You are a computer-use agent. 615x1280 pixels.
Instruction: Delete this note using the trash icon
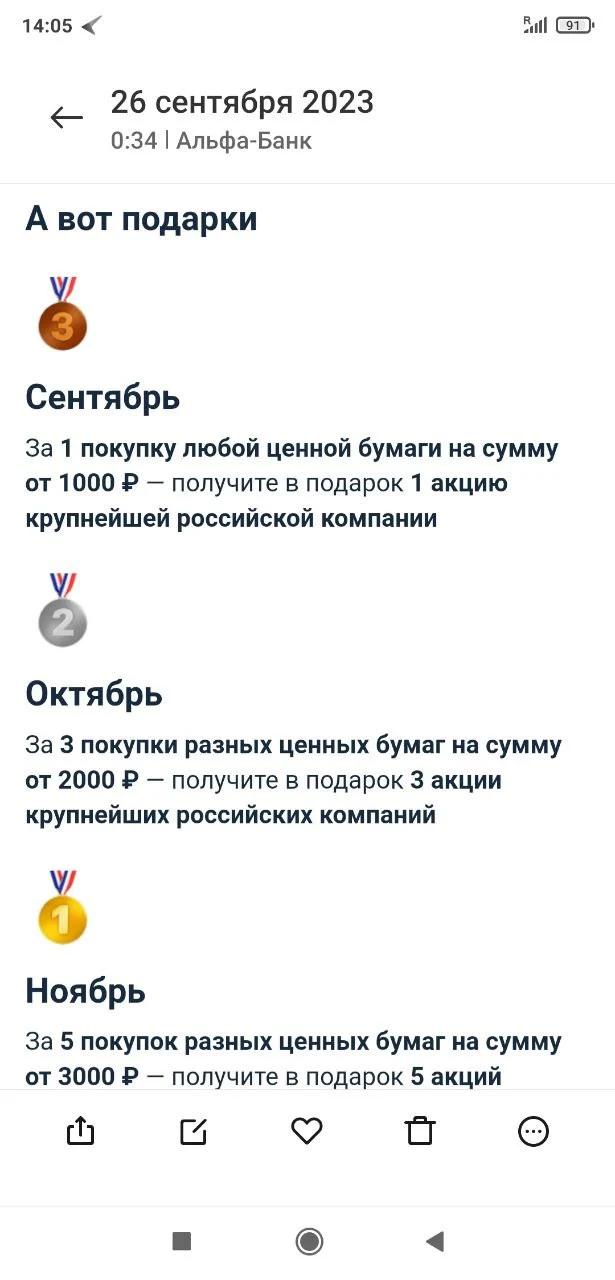click(420, 1131)
